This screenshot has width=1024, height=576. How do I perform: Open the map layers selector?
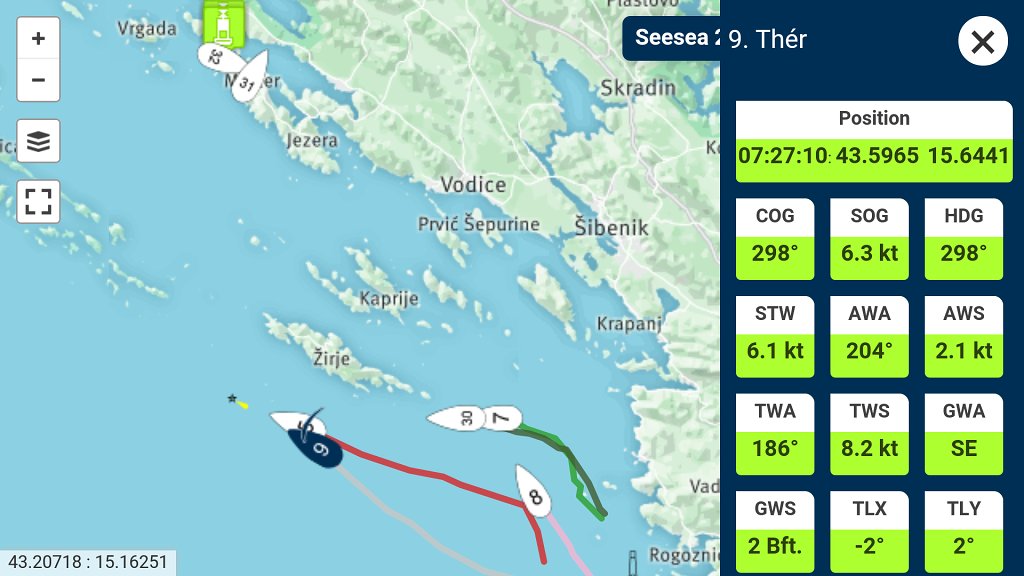[x=38, y=141]
